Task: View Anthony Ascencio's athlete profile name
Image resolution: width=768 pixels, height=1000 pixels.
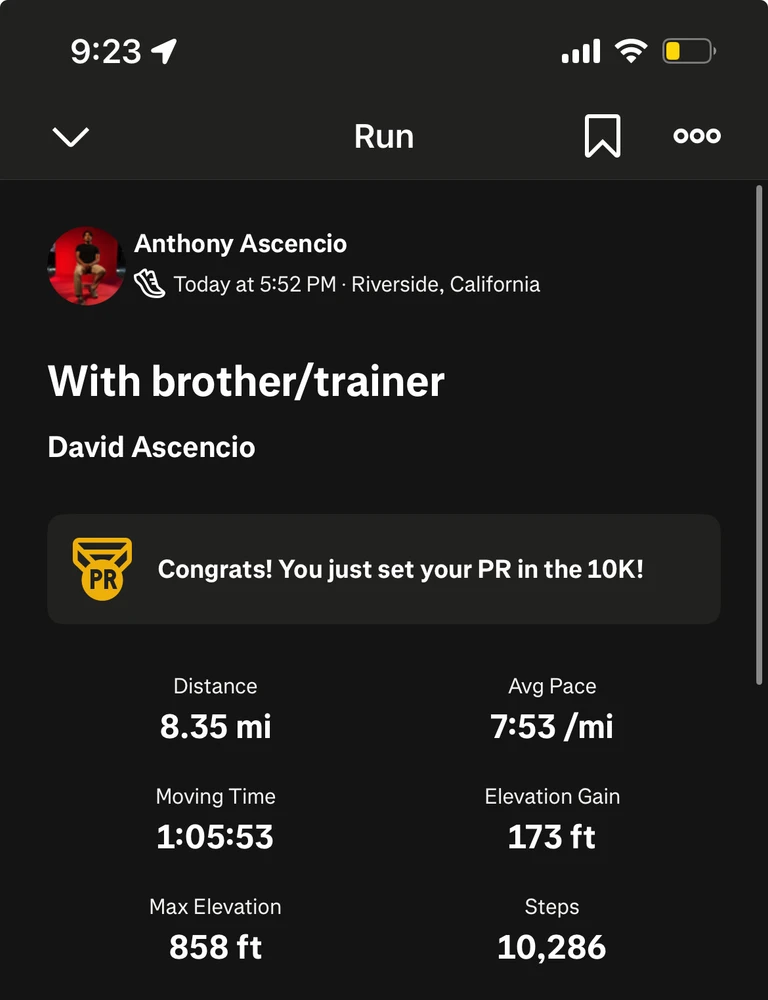Action: tap(240, 244)
